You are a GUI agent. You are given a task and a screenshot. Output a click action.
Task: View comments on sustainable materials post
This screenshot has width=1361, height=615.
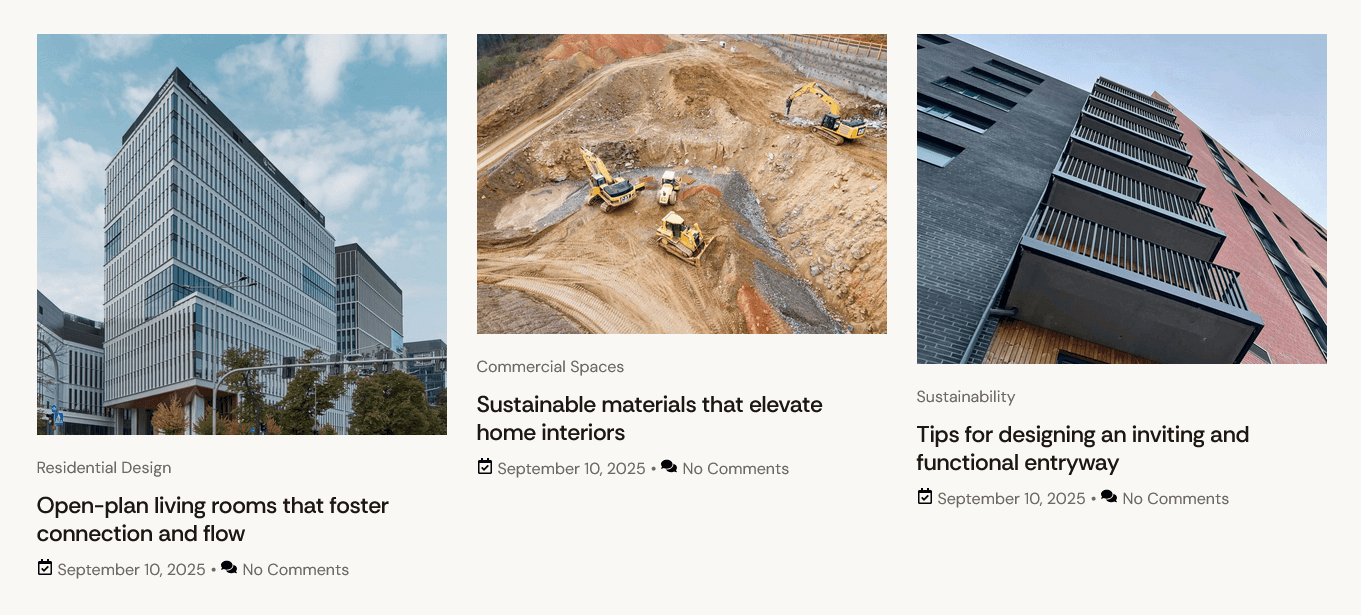click(735, 469)
